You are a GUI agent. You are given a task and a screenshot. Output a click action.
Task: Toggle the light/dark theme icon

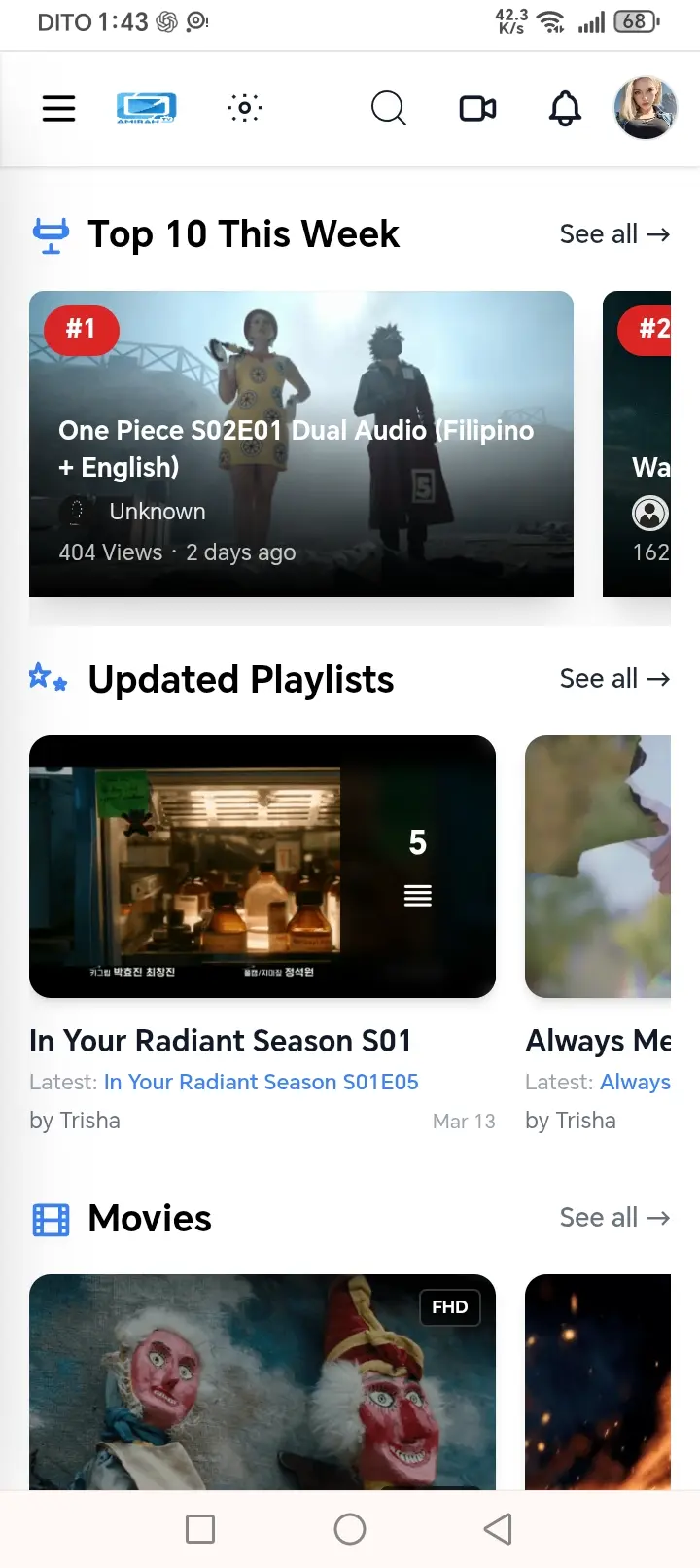tap(245, 108)
